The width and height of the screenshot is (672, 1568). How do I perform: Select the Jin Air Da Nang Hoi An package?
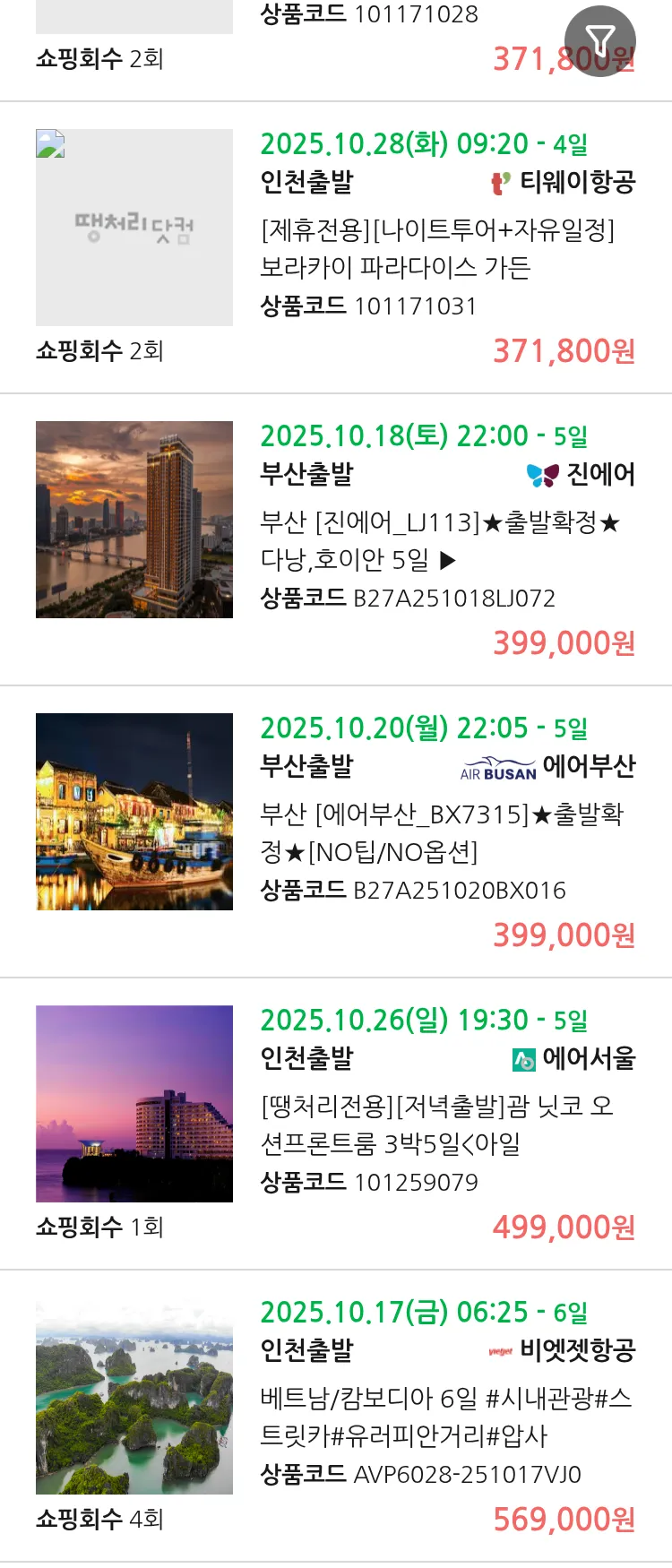[439, 540]
